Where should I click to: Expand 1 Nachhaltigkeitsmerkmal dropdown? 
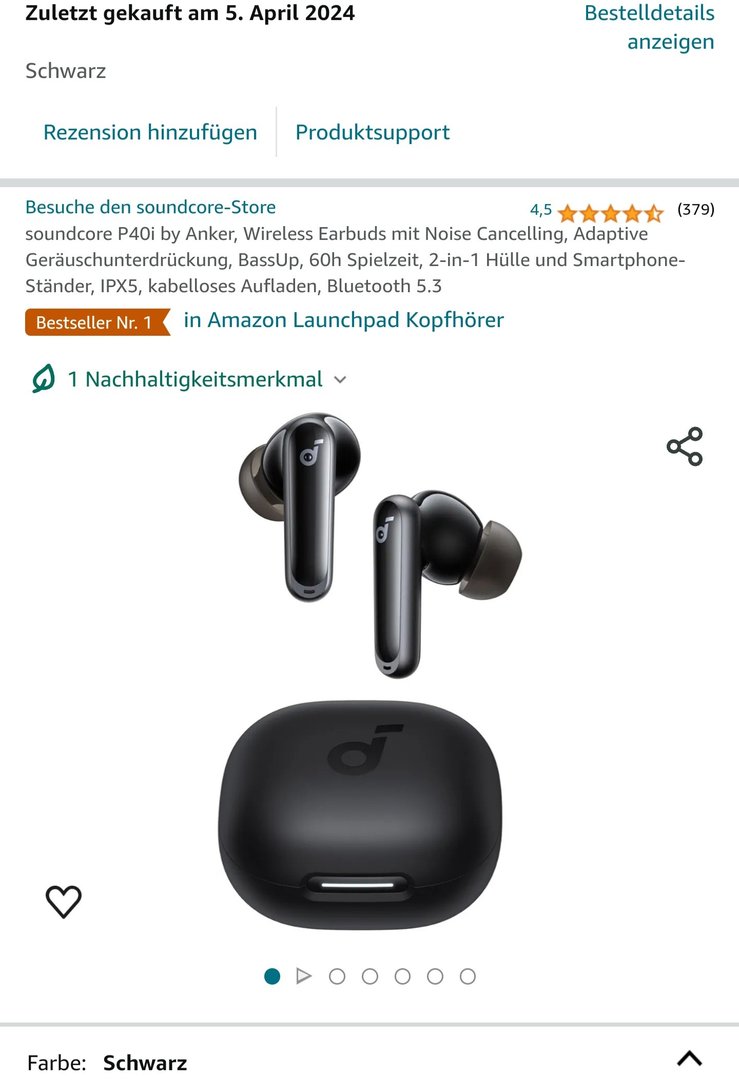(x=190, y=379)
